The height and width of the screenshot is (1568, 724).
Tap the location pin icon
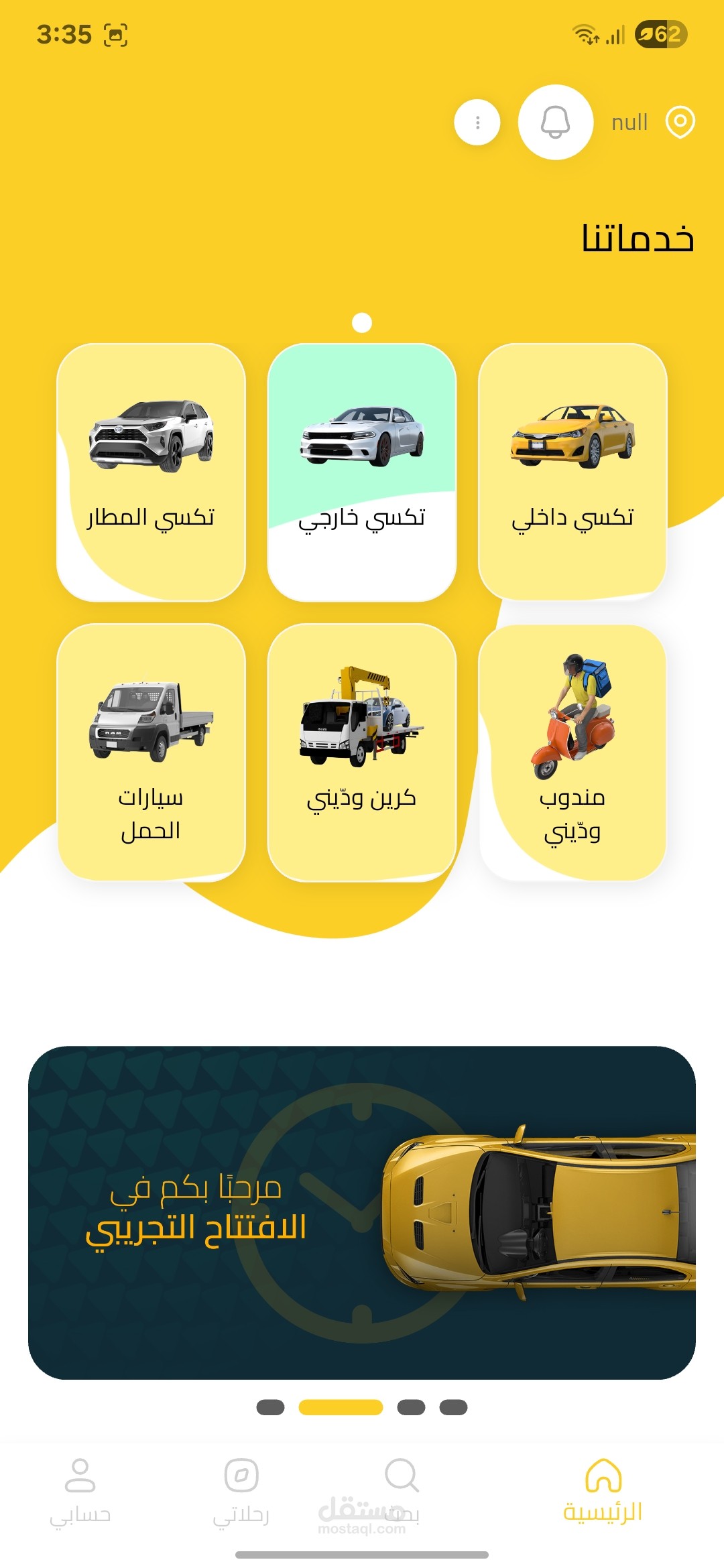(680, 122)
